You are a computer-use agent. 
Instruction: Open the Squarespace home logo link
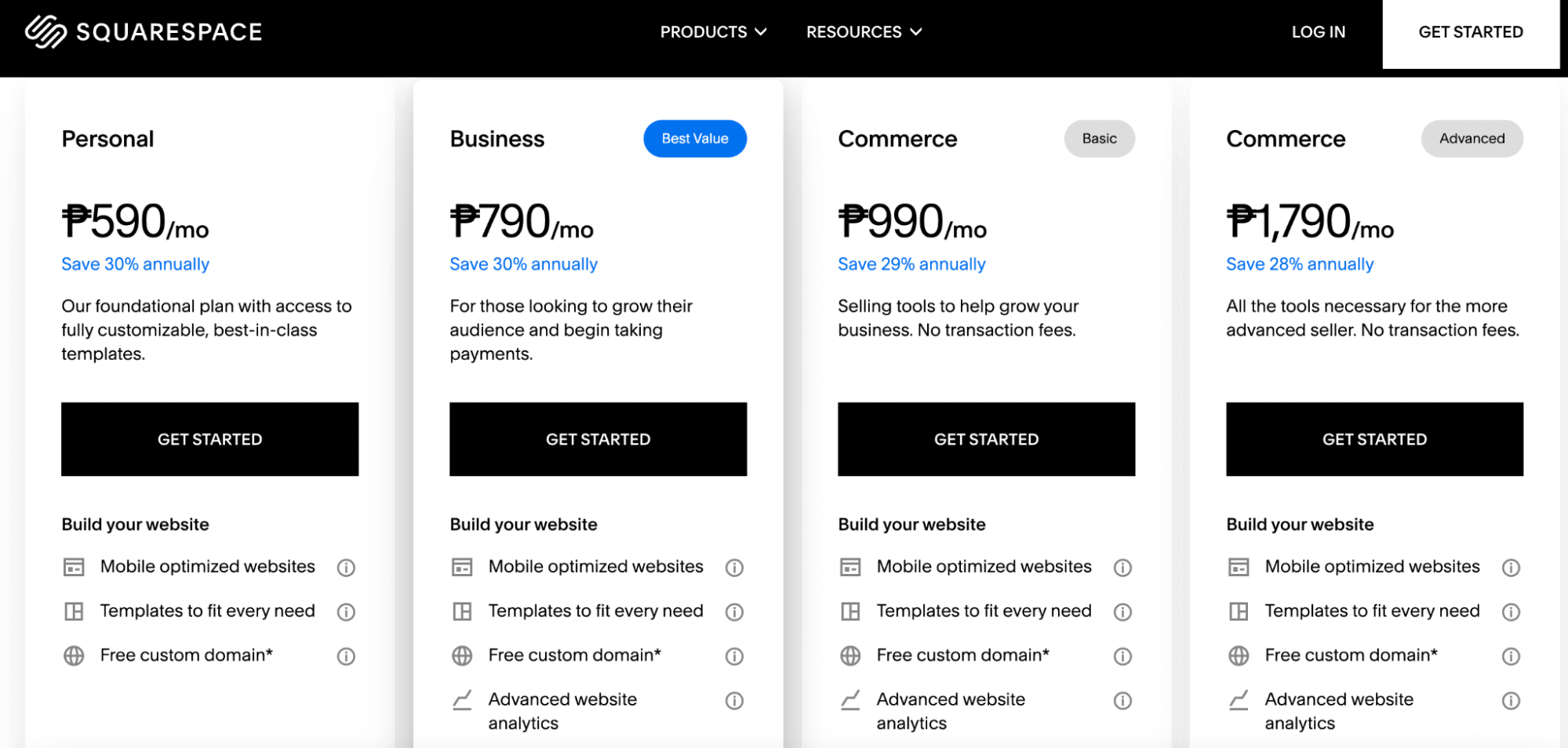pyautogui.click(x=144, y=32)
